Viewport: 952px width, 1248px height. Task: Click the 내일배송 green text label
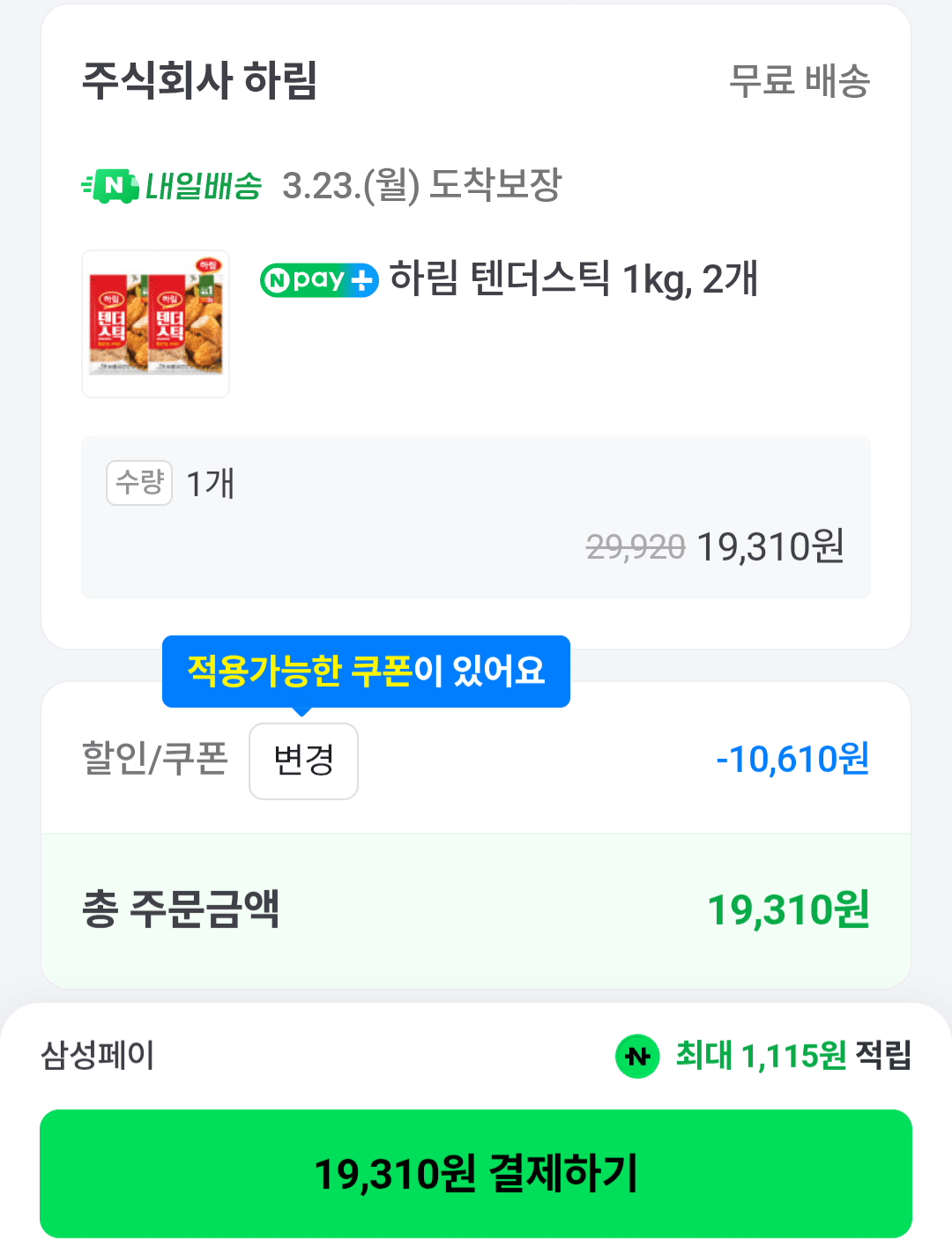pos(201,185)
